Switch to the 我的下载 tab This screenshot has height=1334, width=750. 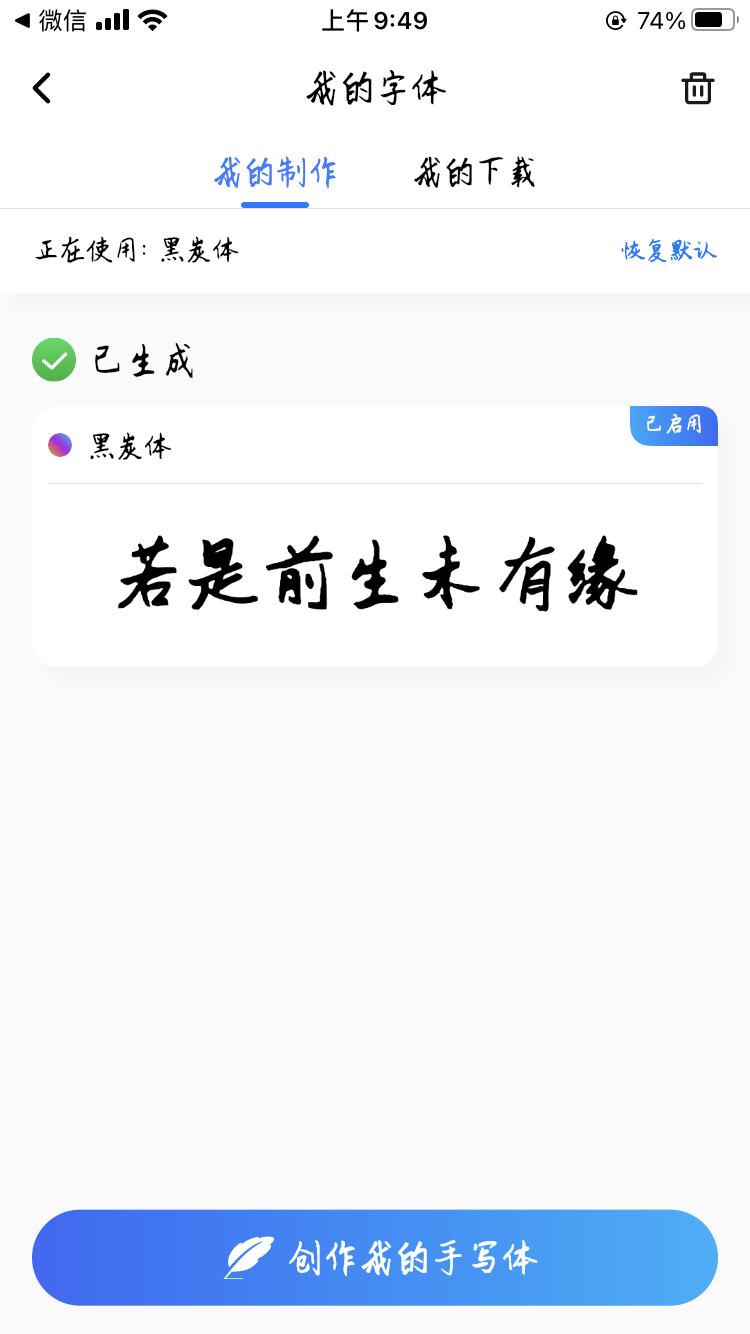coord(473,172)
